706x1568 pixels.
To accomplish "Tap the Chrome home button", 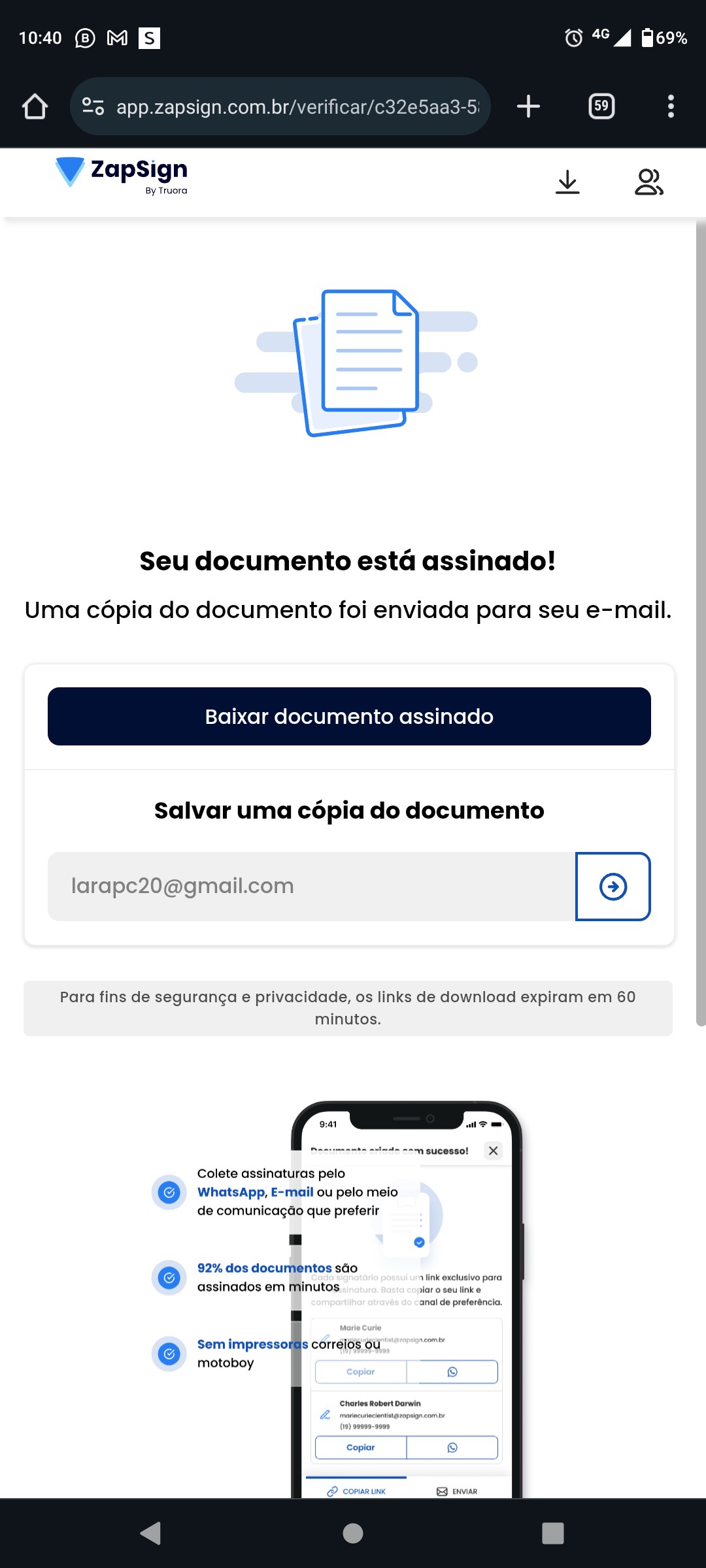I will click(x=35, y=106).
